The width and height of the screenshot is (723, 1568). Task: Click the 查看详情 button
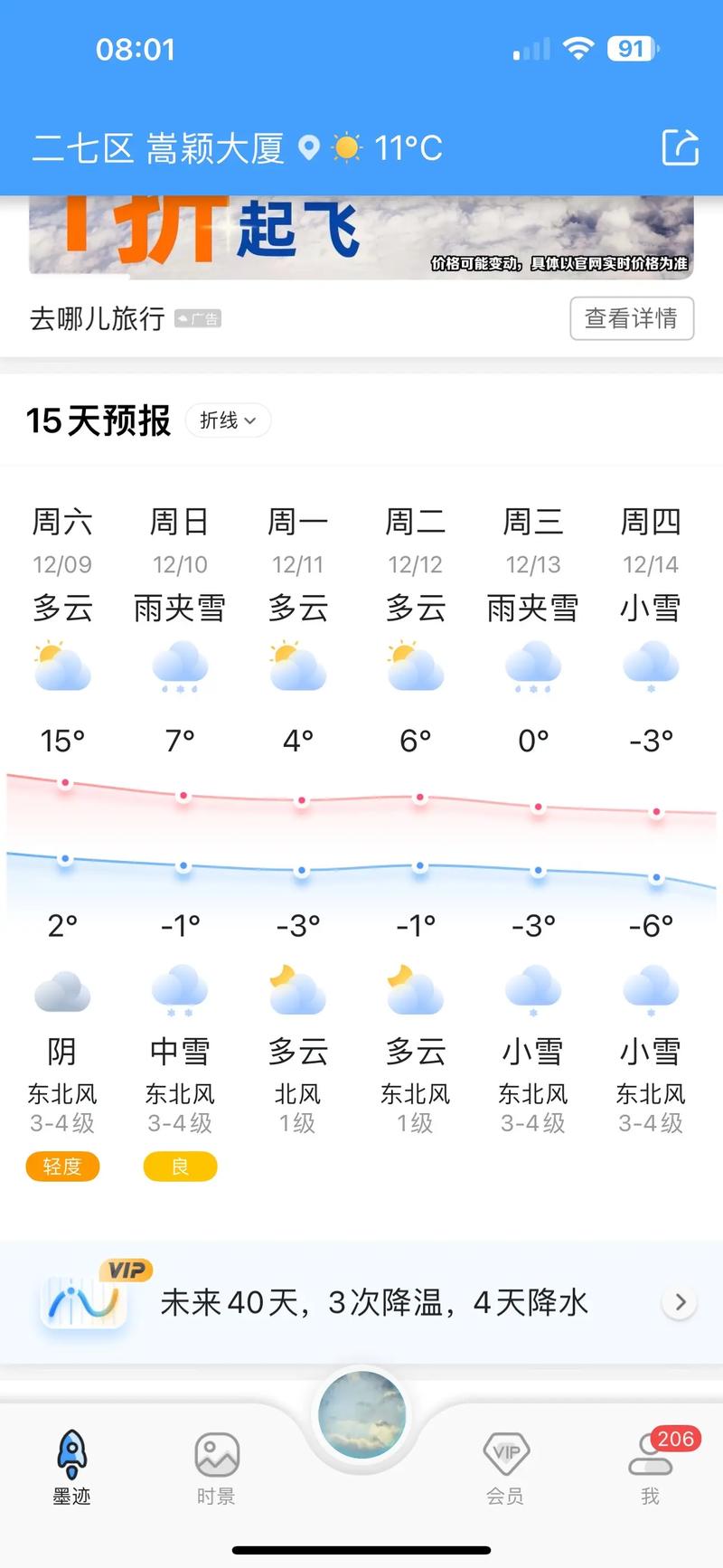pos(632,318)
